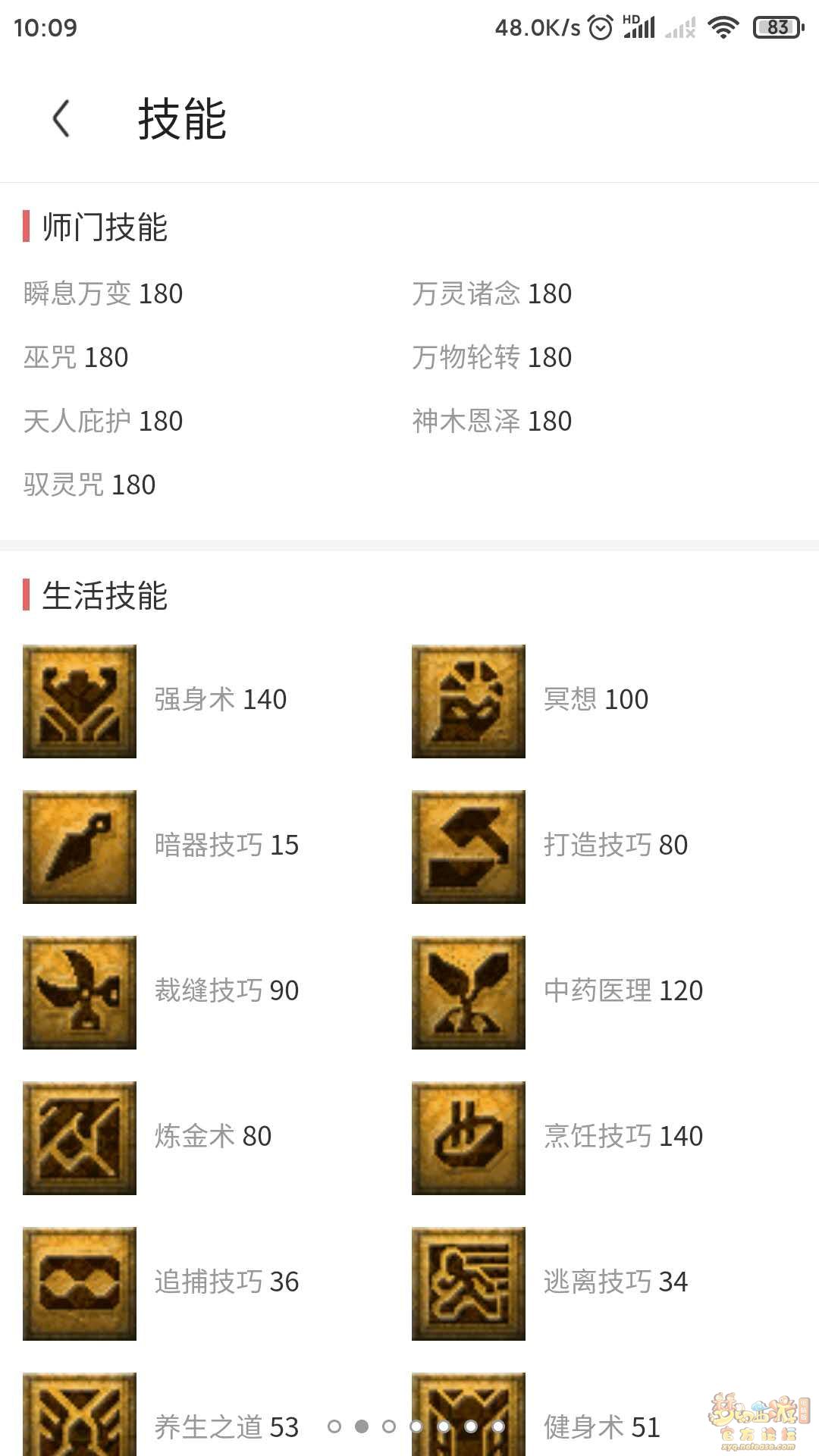View the 打造技巧 skill icon
This screenshot has height=1456, width=819.
(469, 847)
